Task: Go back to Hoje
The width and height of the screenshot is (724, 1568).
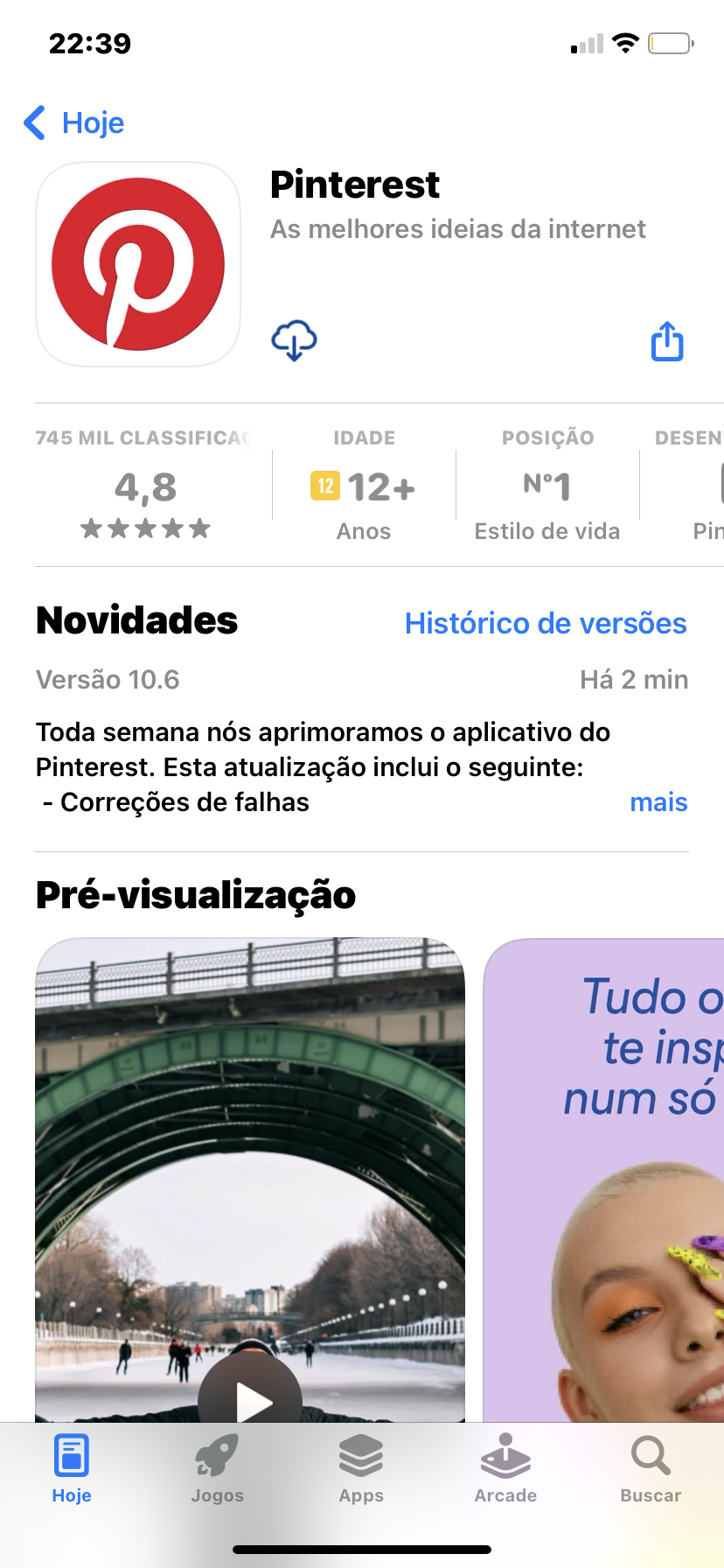Action: coord(75,123)
